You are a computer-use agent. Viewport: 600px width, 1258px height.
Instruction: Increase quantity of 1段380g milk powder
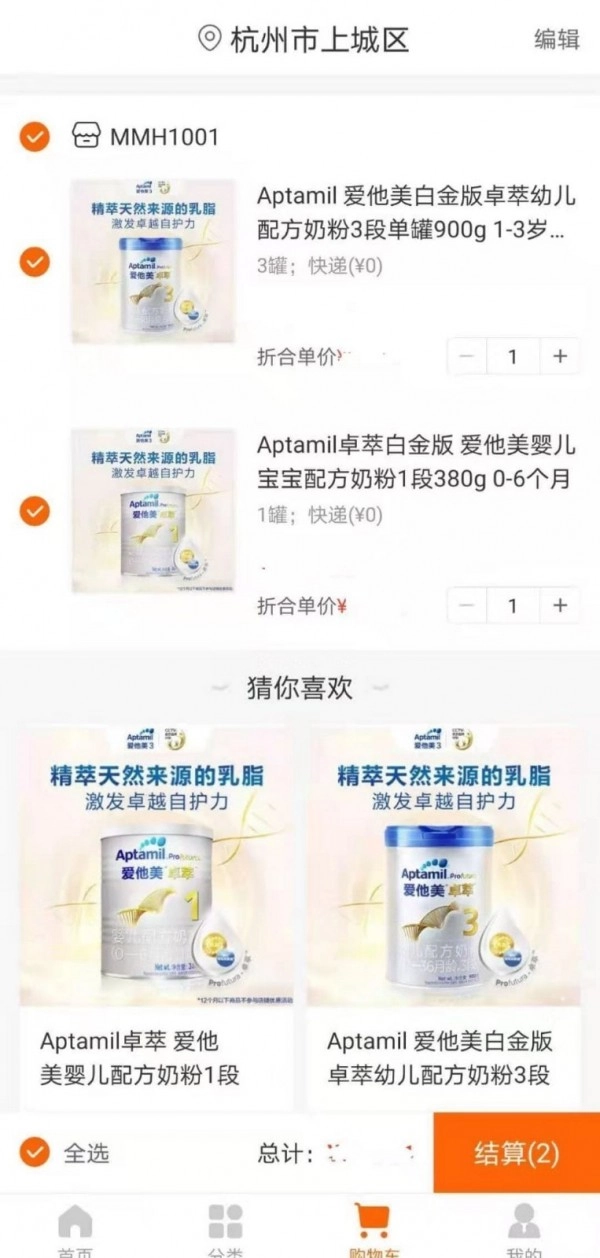tap(559, 605)
